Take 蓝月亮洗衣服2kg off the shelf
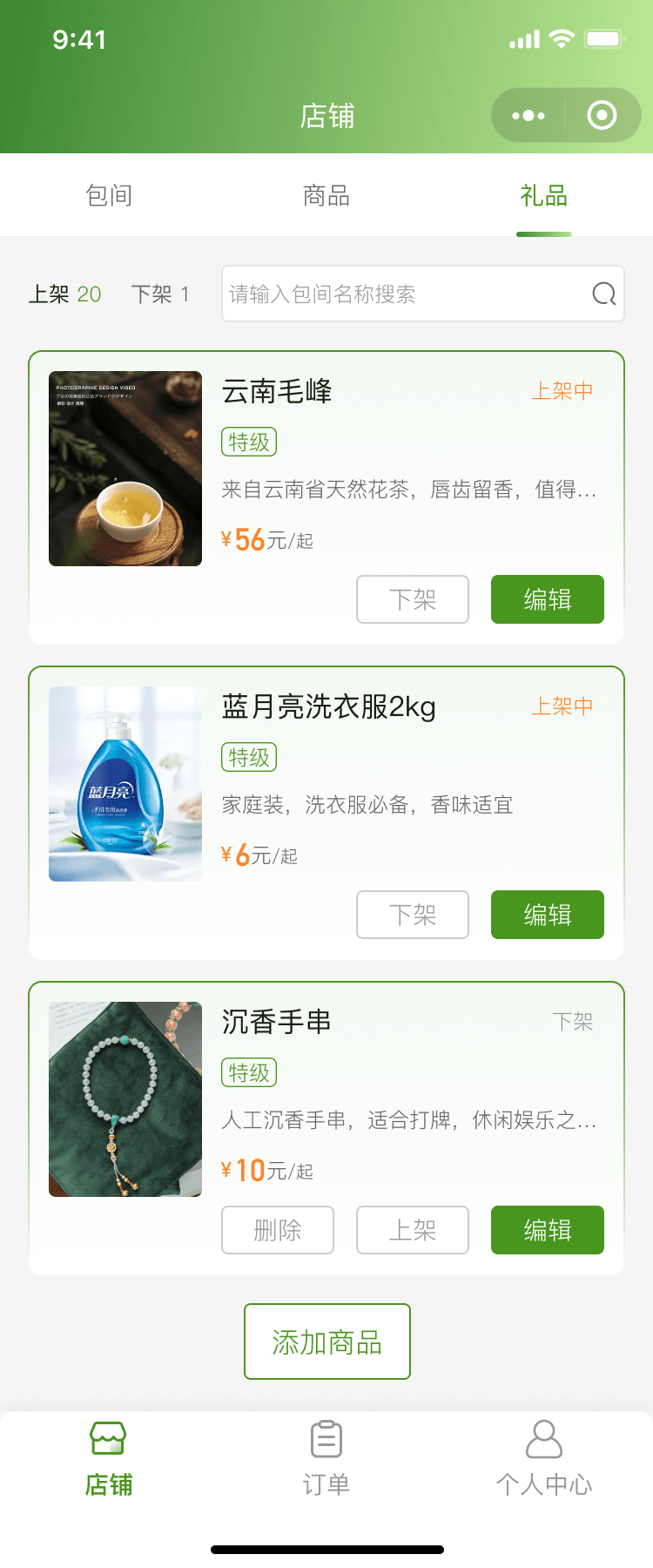Viewport: 653px width, 1568px height. point(413,915)
